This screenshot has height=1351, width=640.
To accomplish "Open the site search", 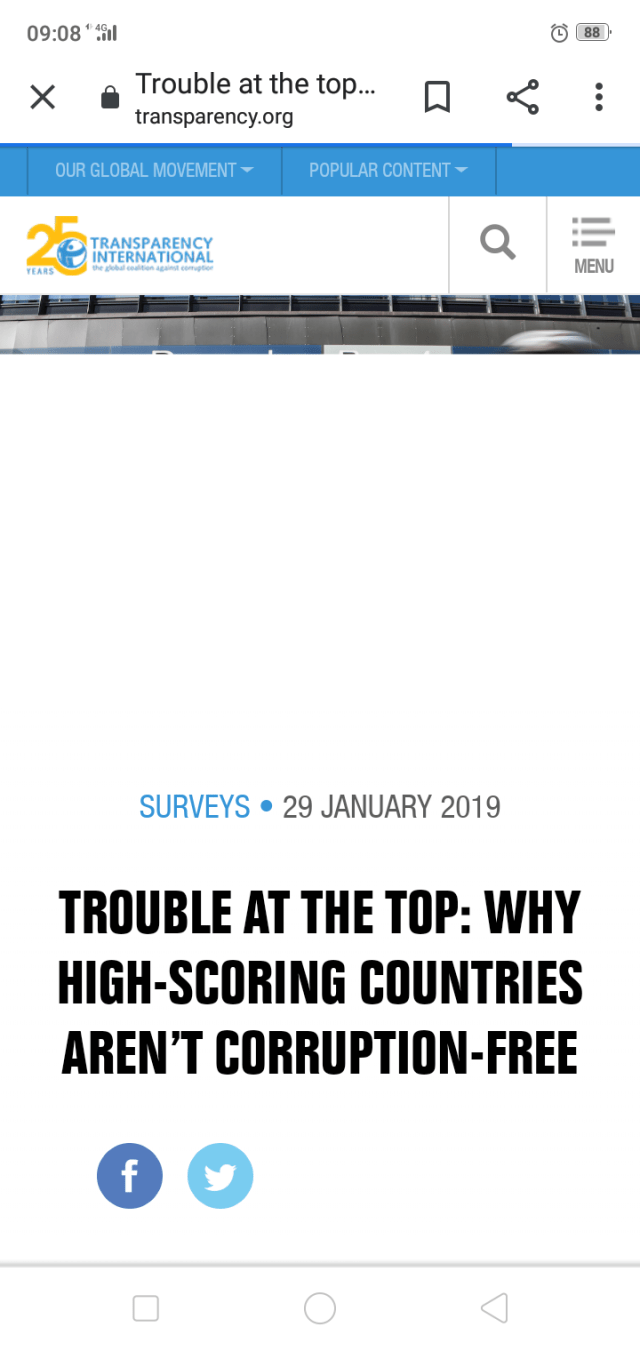I will [497, 242].
